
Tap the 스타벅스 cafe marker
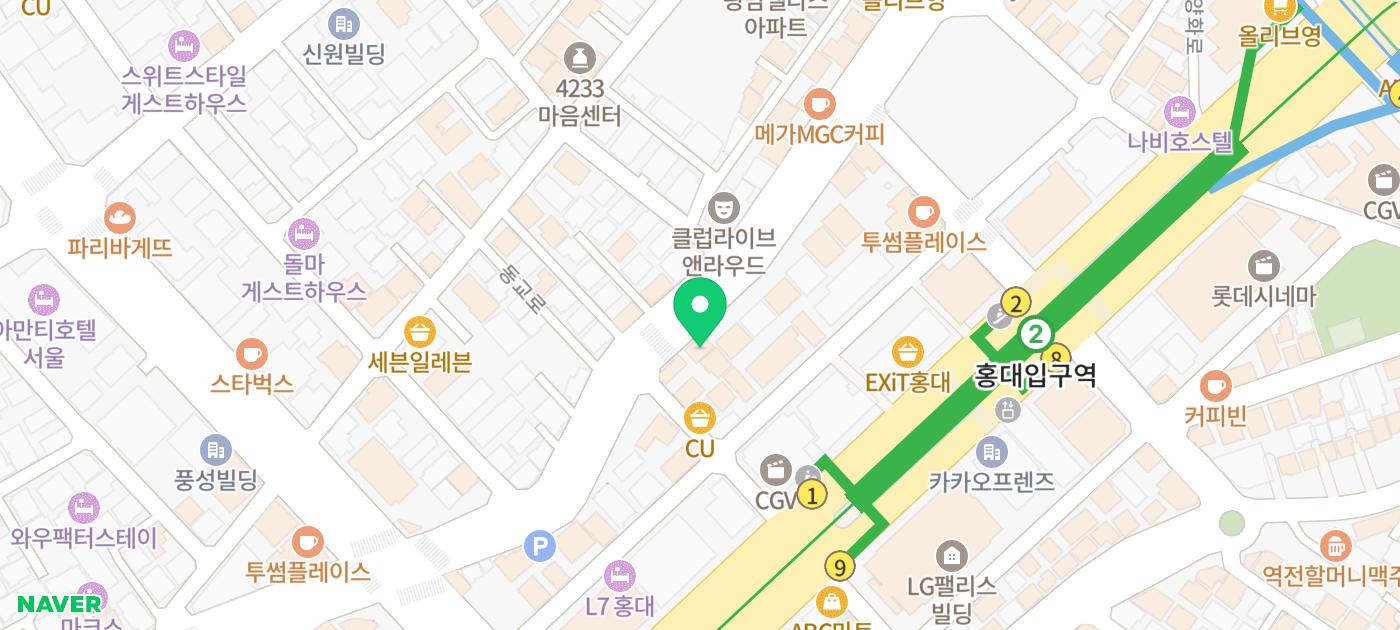coord(251,354)
